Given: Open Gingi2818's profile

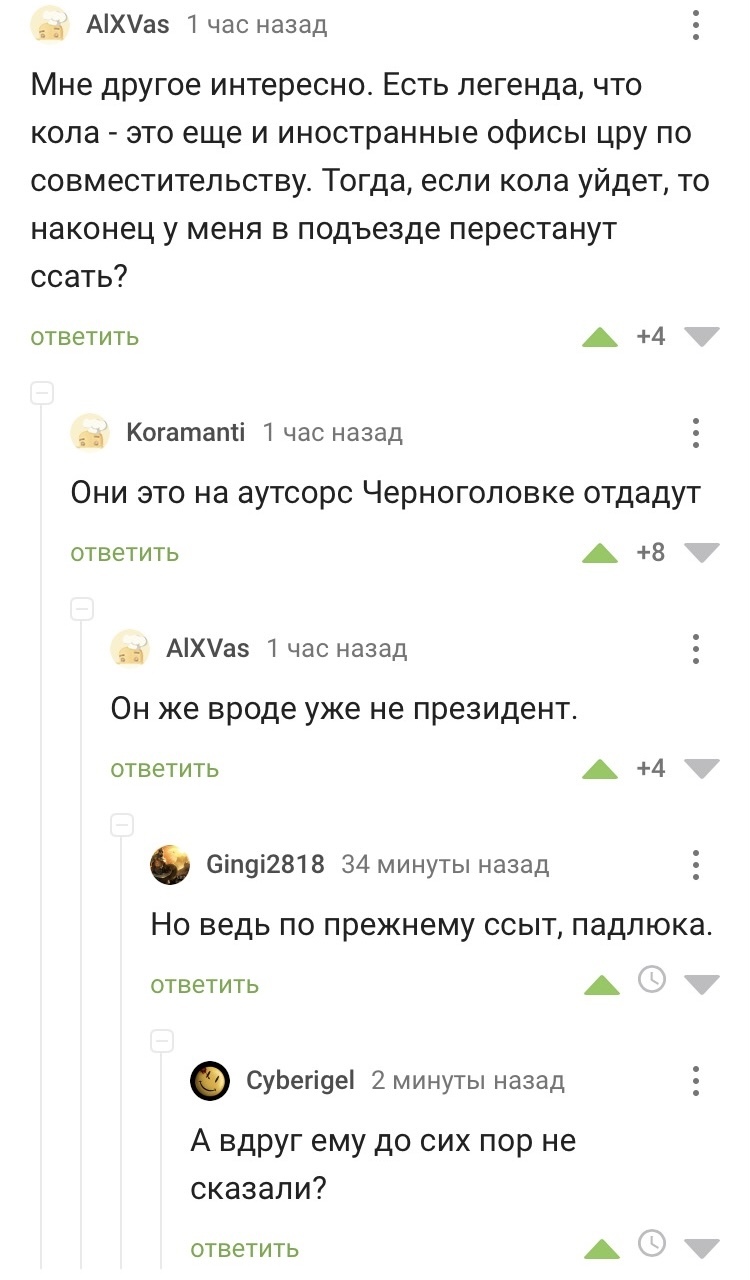Looking at the screenshot, I should click(x=265, y=864).
